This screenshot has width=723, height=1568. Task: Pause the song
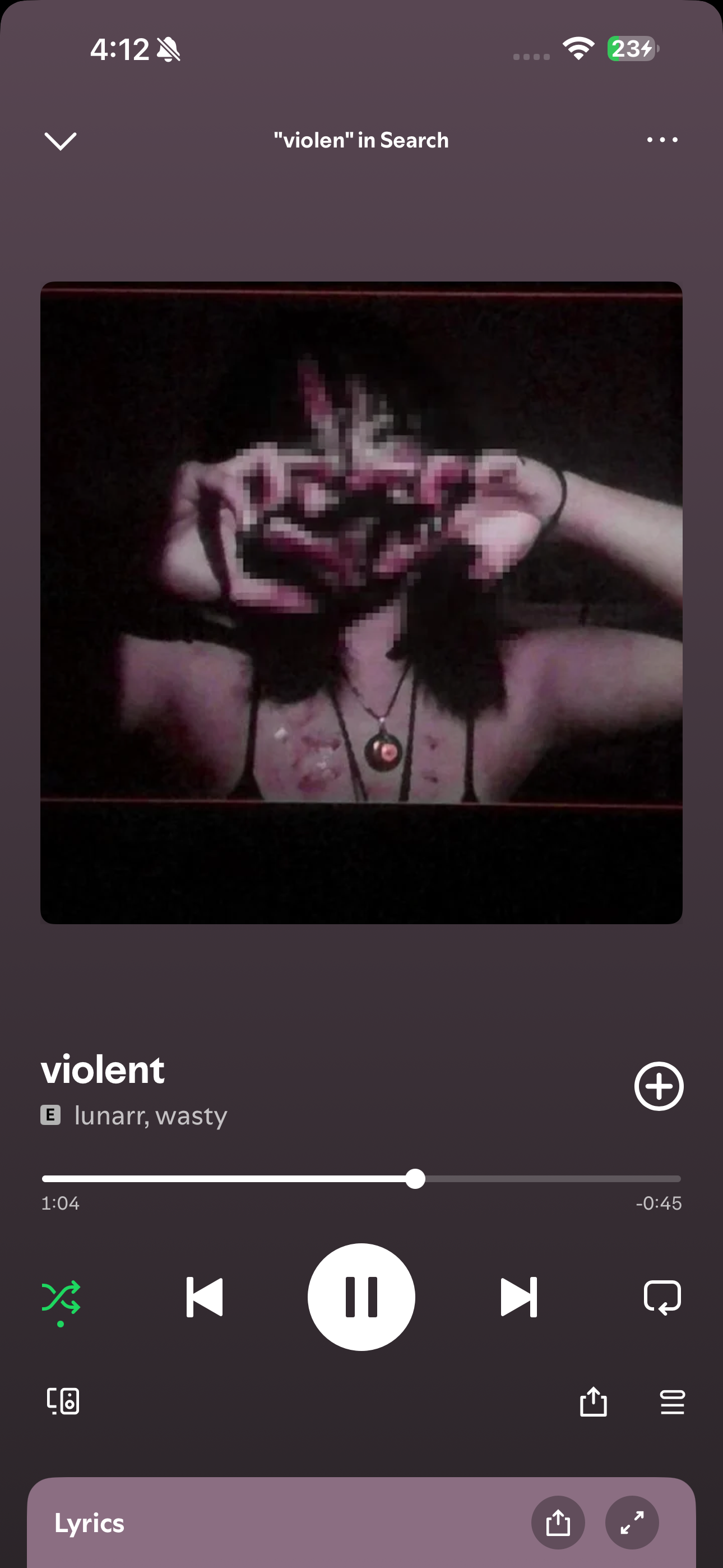click(x=361, y=1297)
